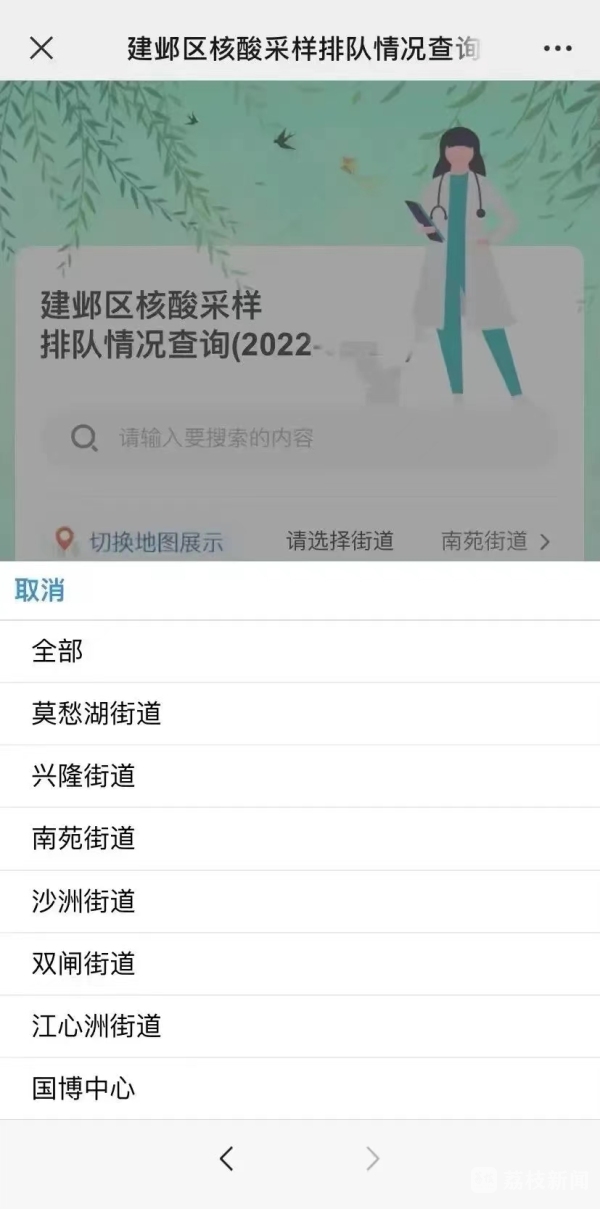Pick 南苑街道 in the picker
600x1209 pixels.
[x=84, y=838]
